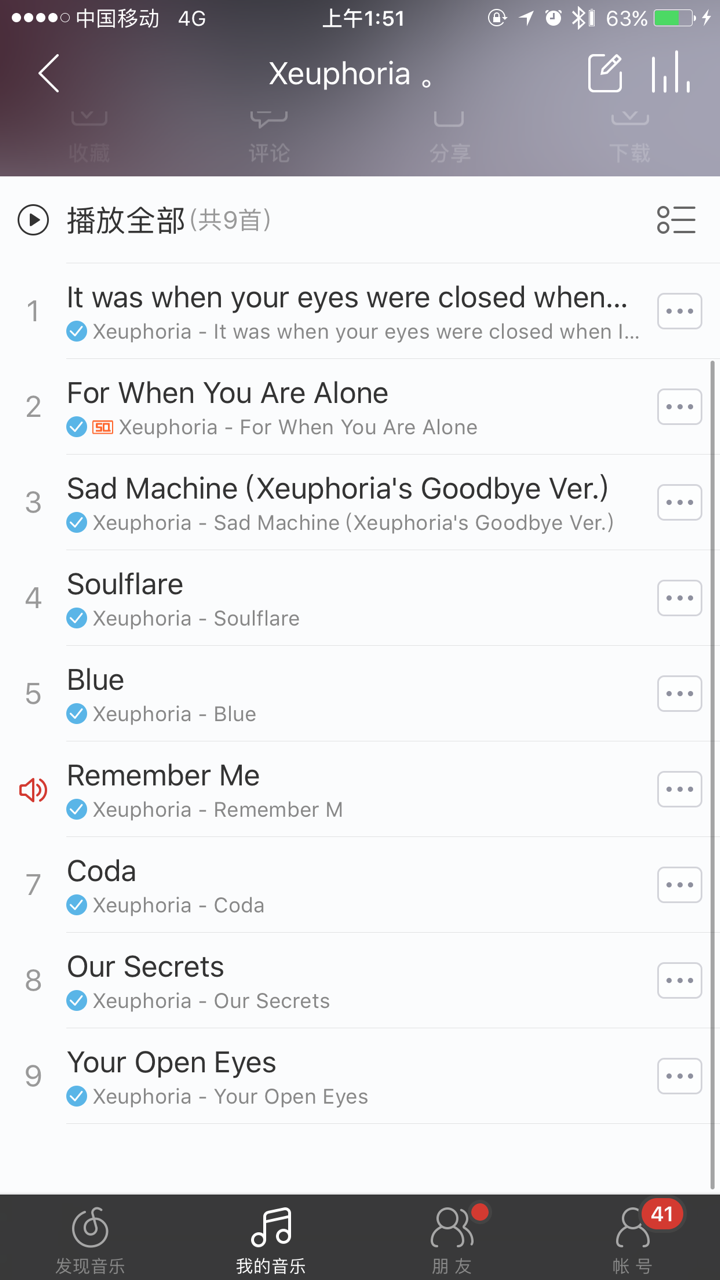Open more options for Soulflare
The width and height of the screenshot is (720, 1280).
679,598
